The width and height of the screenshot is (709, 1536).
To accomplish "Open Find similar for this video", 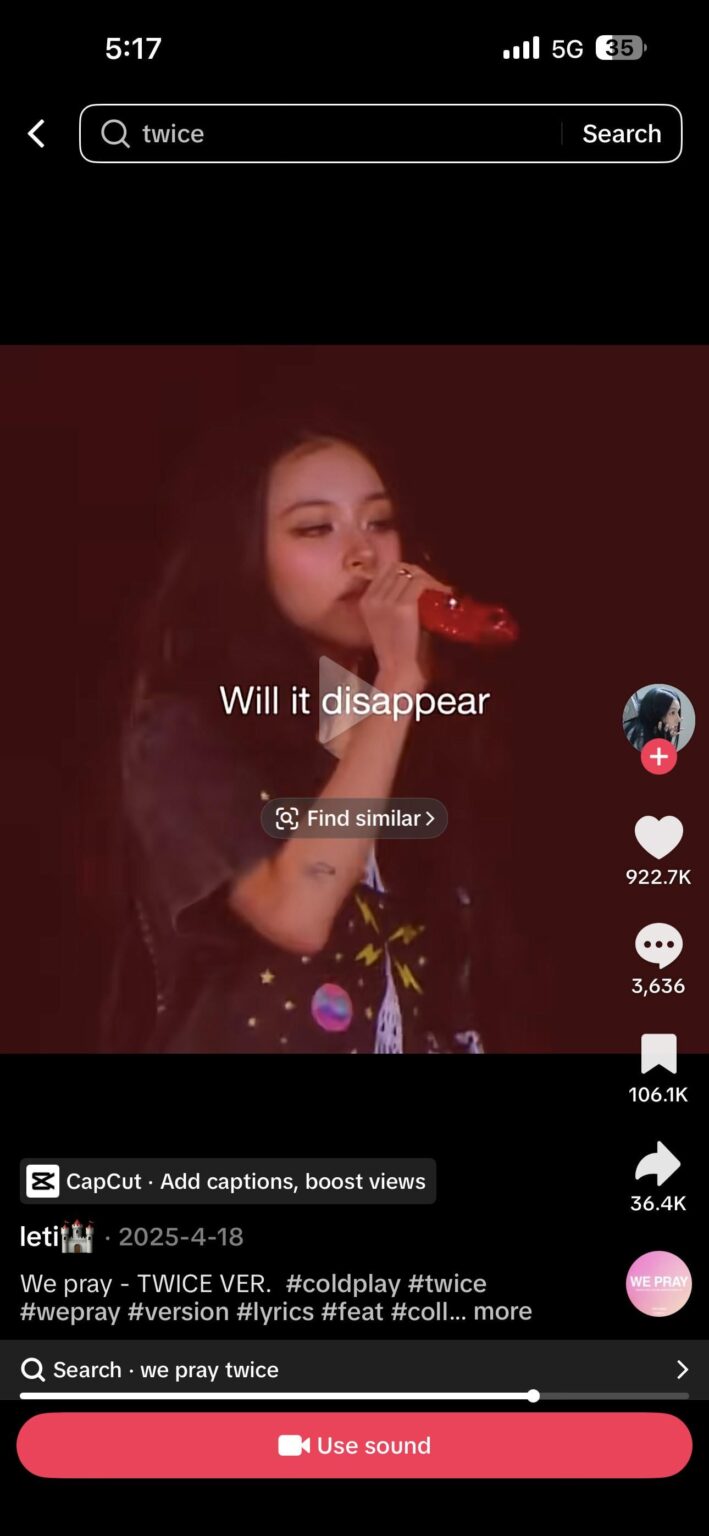I will click(354, 818).
